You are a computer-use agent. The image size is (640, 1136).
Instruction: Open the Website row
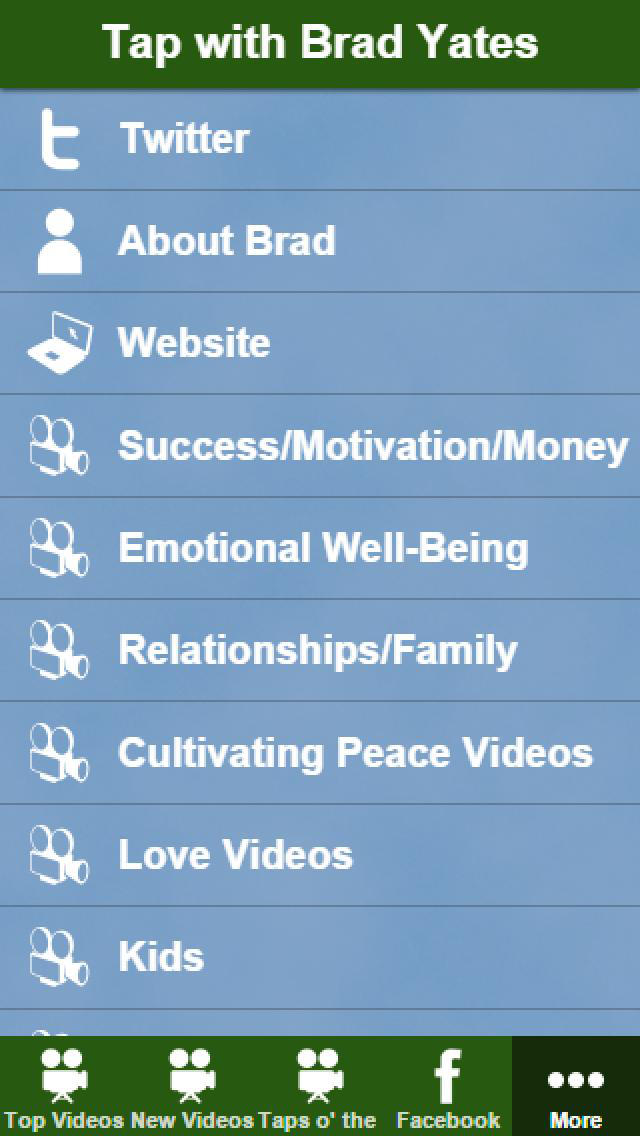320,343
